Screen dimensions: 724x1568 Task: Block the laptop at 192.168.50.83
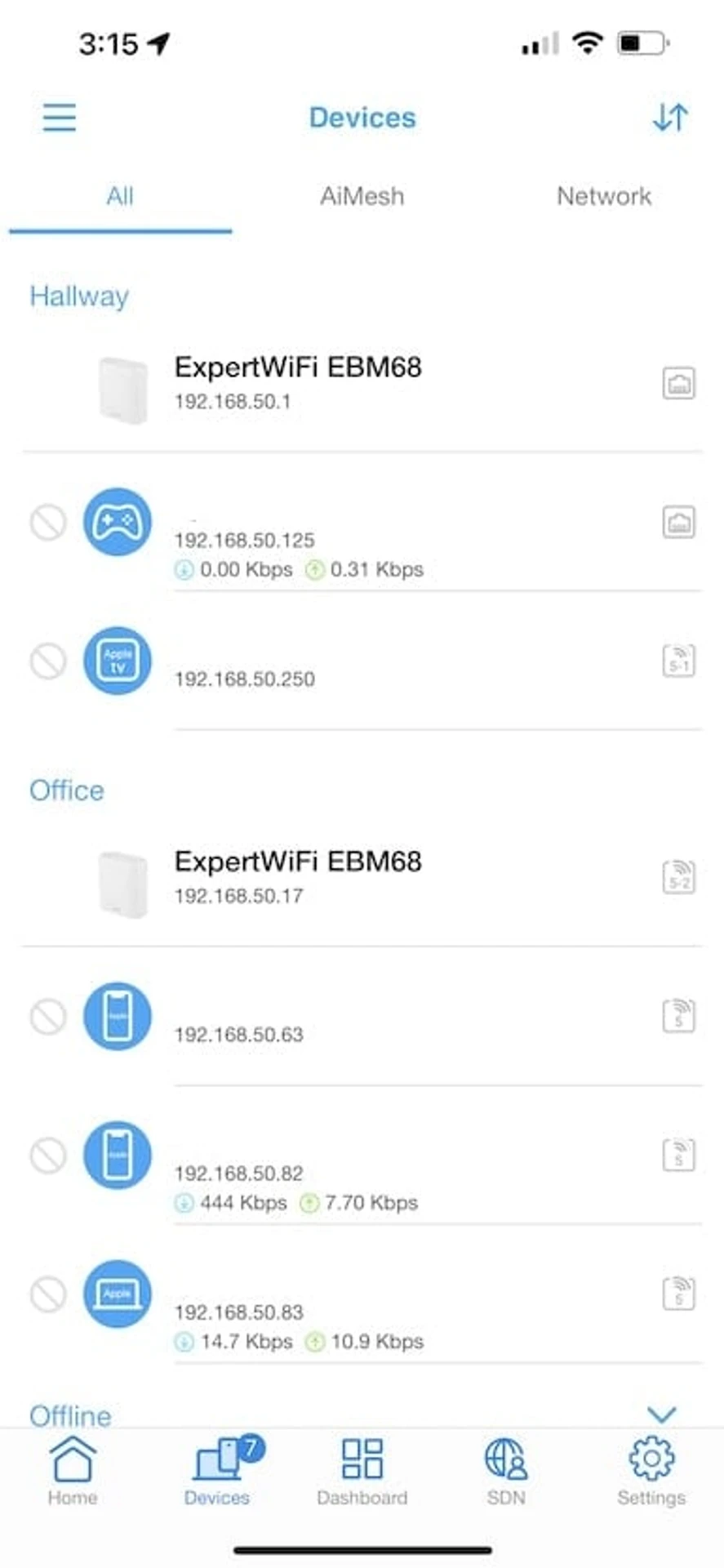tap(48, 1294)
